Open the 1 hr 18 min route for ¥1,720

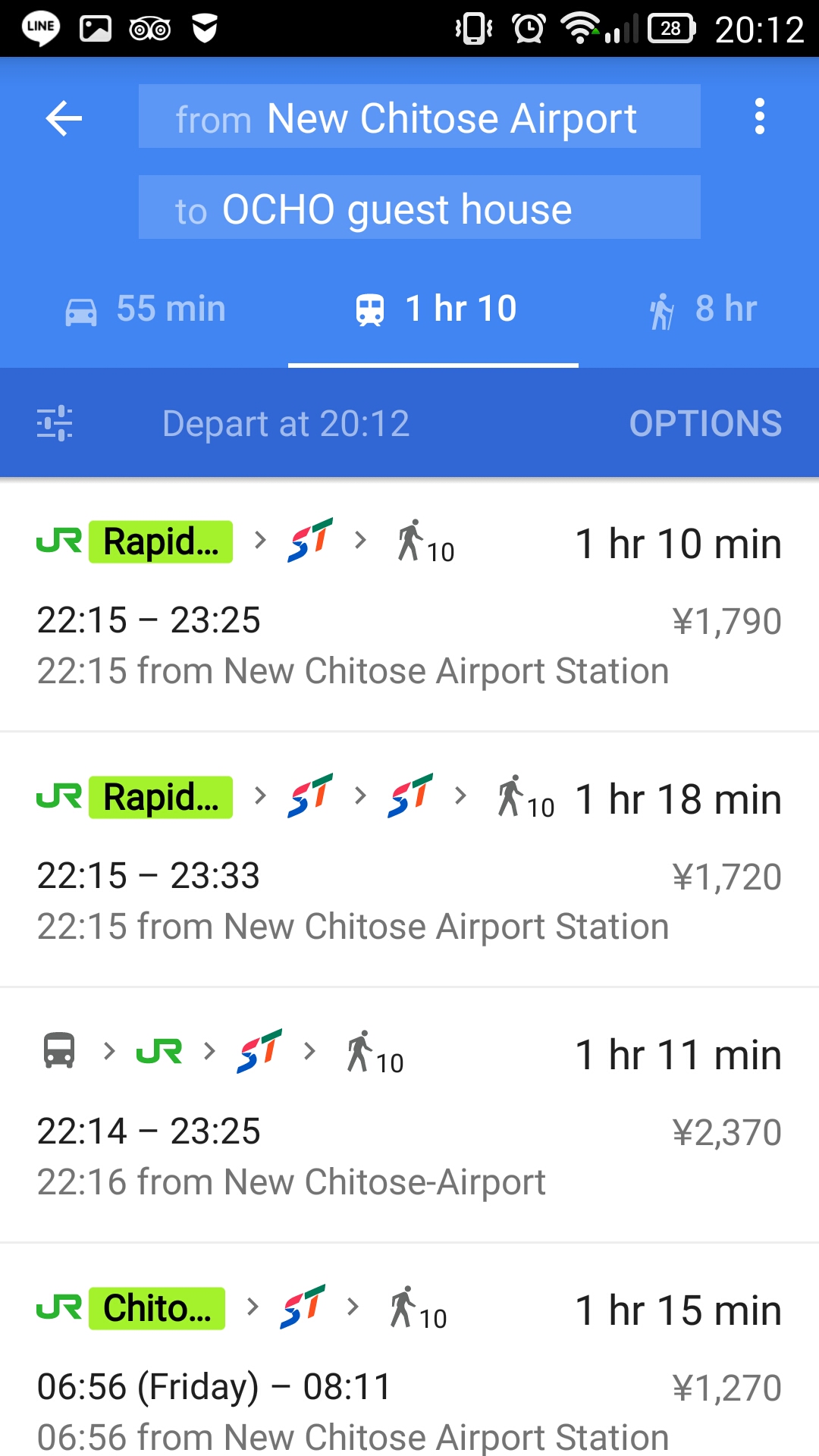[409, 860]
